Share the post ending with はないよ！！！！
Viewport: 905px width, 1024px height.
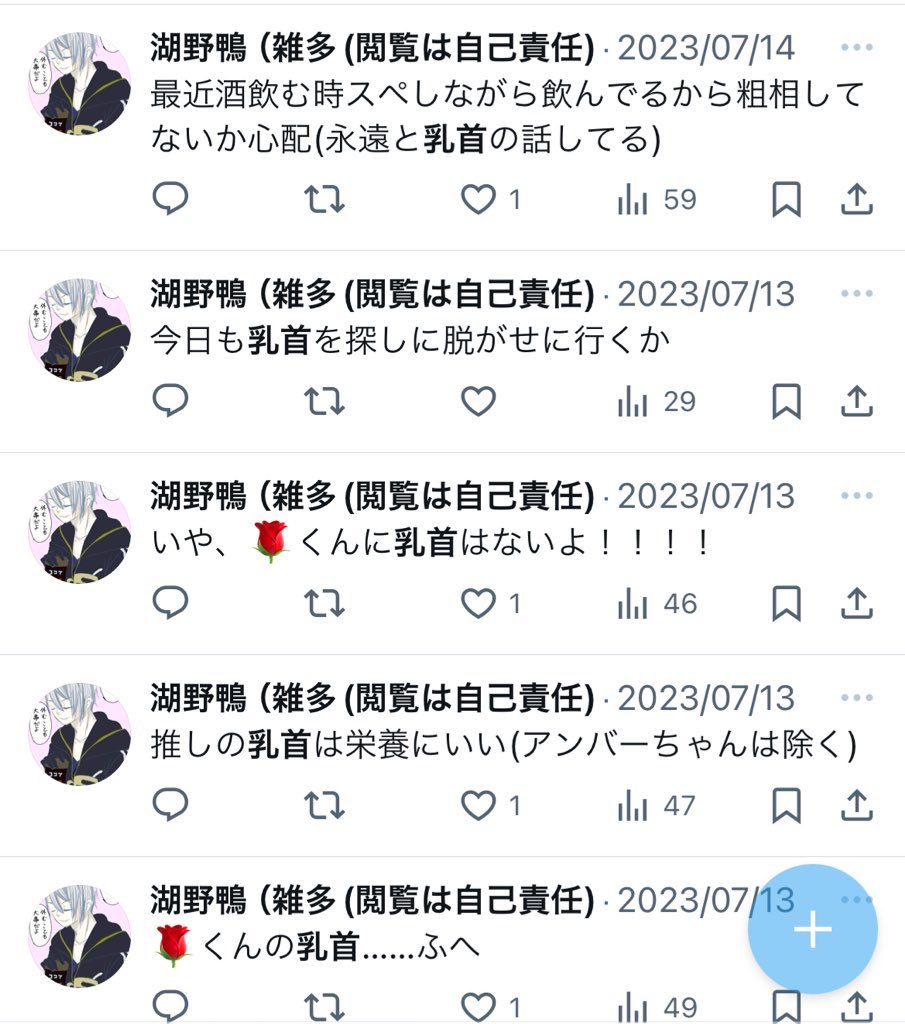pos(856,604)
